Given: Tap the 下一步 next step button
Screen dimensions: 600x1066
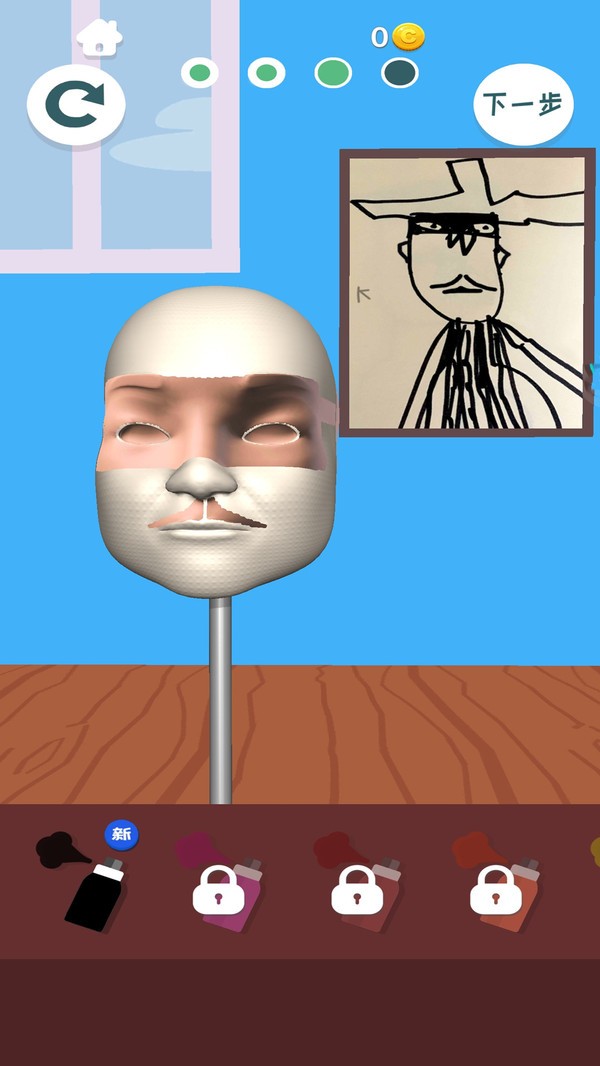Looking at the screenshot, I should [x=523, y=104].
